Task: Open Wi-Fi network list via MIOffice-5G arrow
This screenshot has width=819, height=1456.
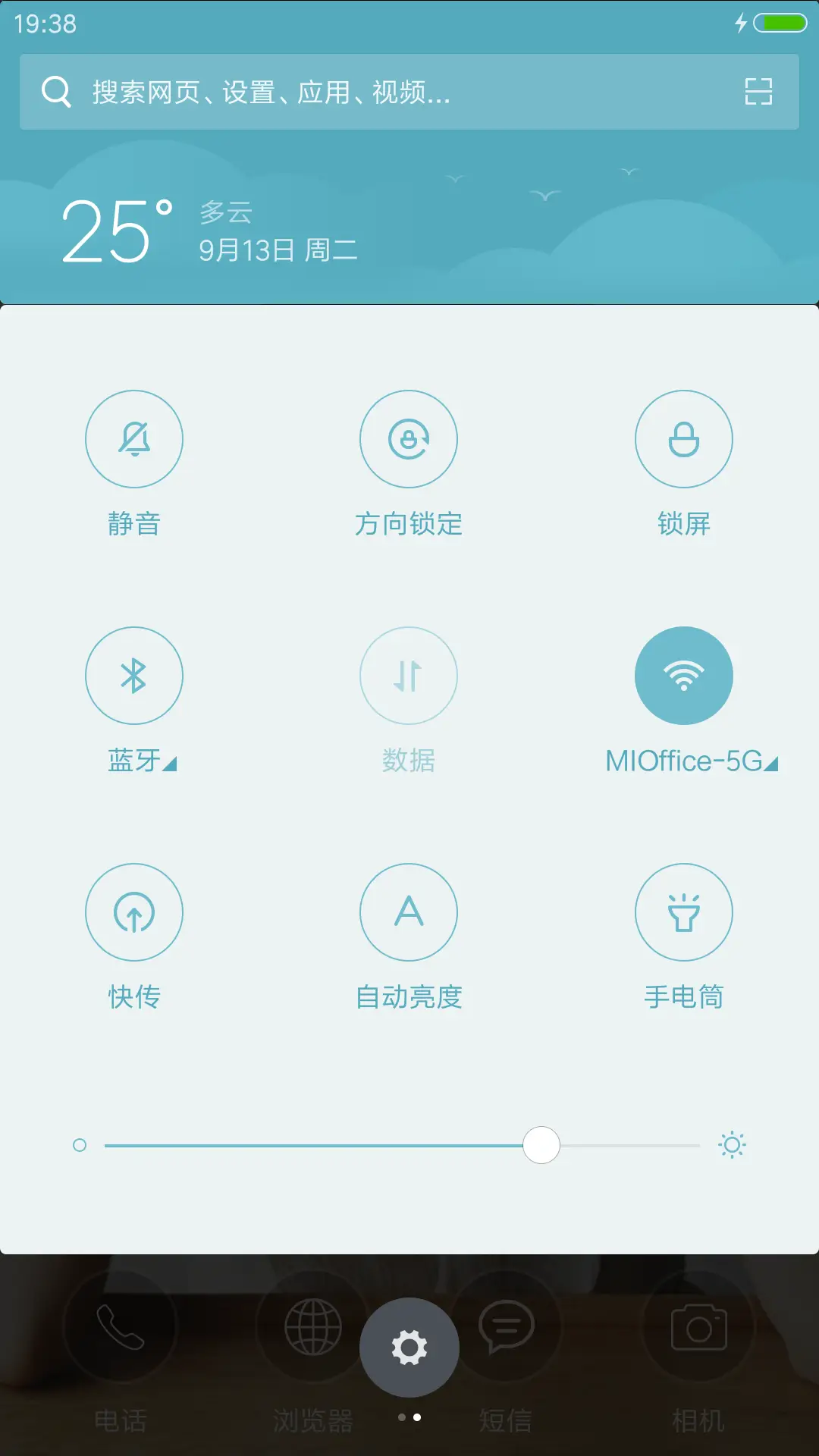Action: (x=772, y=766)
